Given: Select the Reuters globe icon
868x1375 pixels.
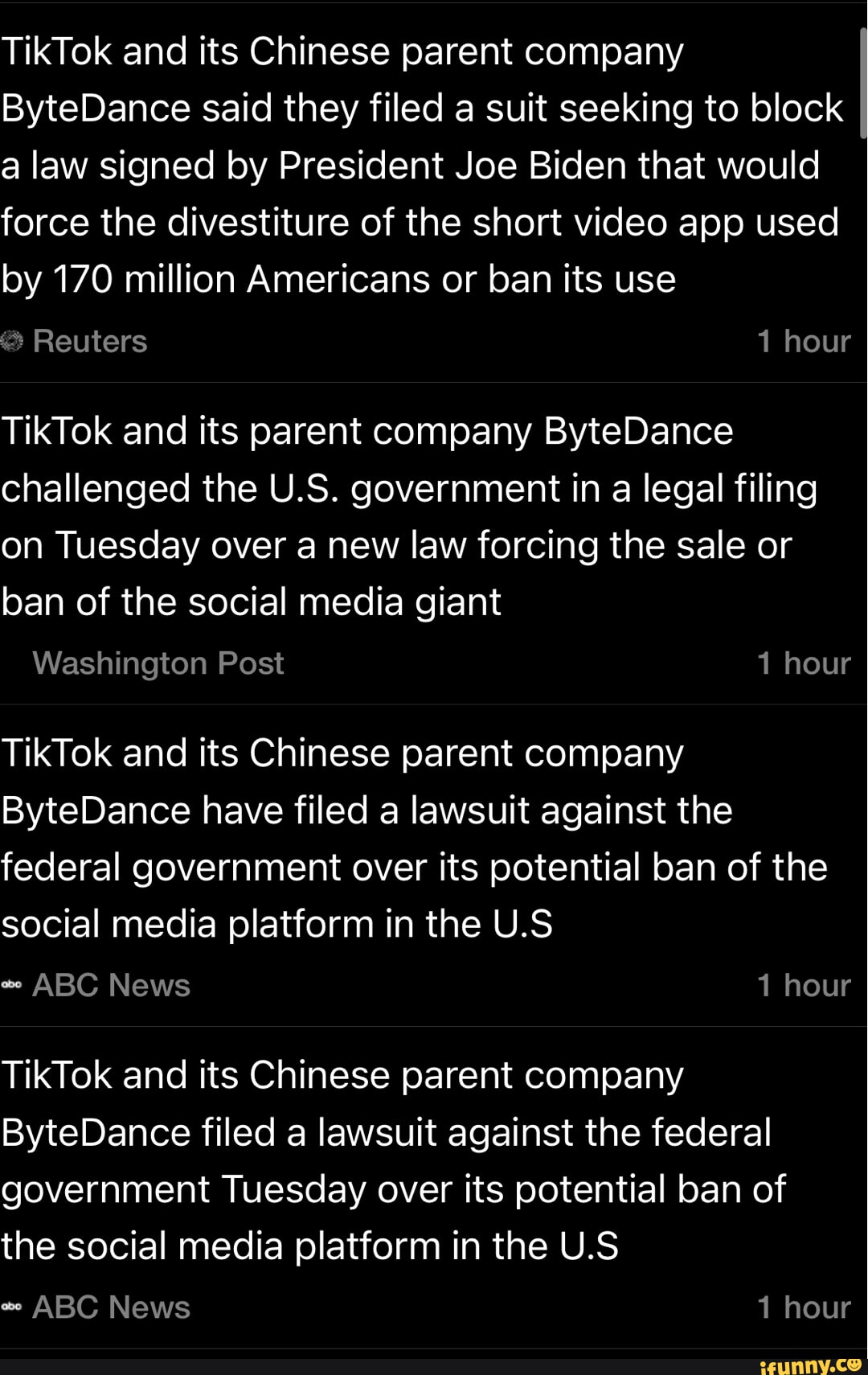Looking at the screenshot, I should pyautogui.click(x=13, y=341).
